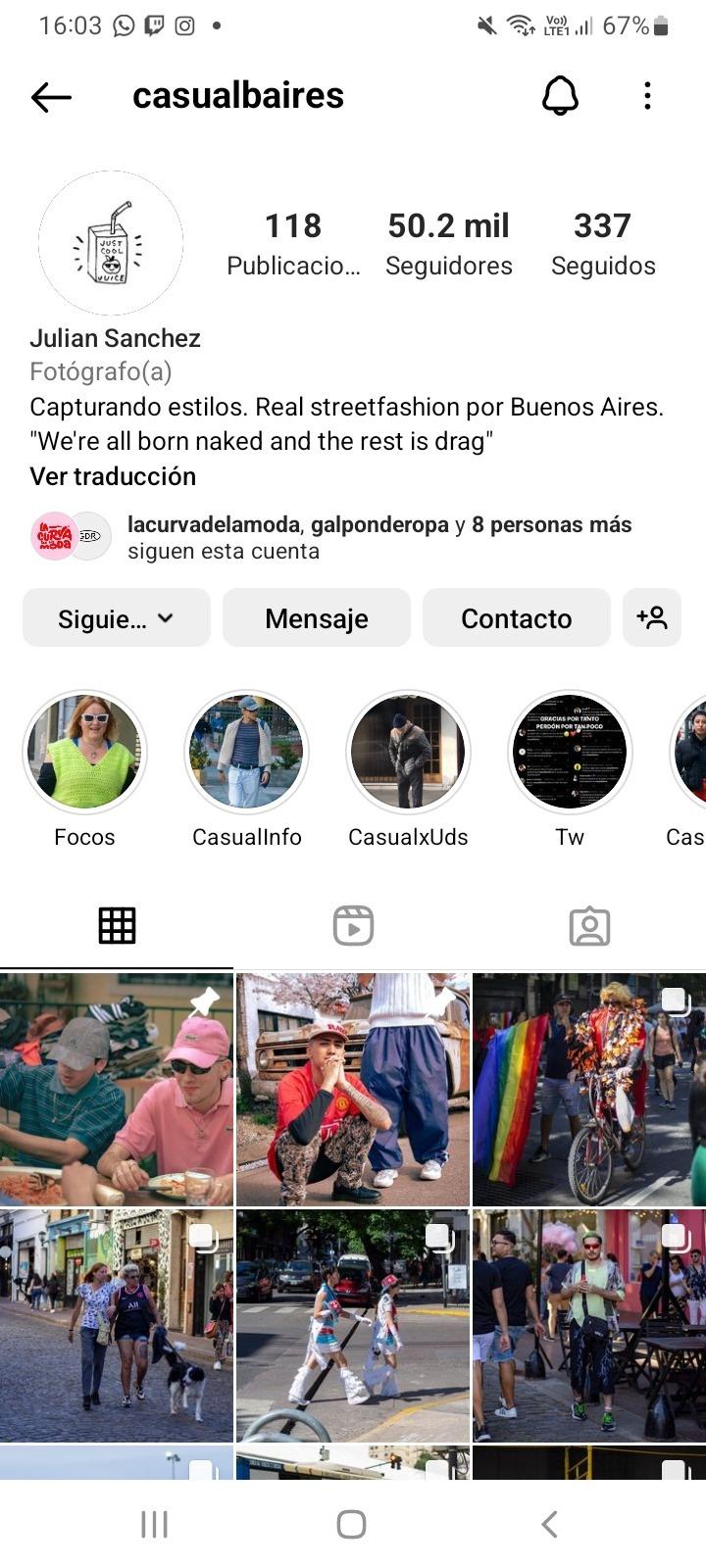Send a message via Mensaje button
The width and height of the screenshot is (706, 1568).
click(317, 618)
